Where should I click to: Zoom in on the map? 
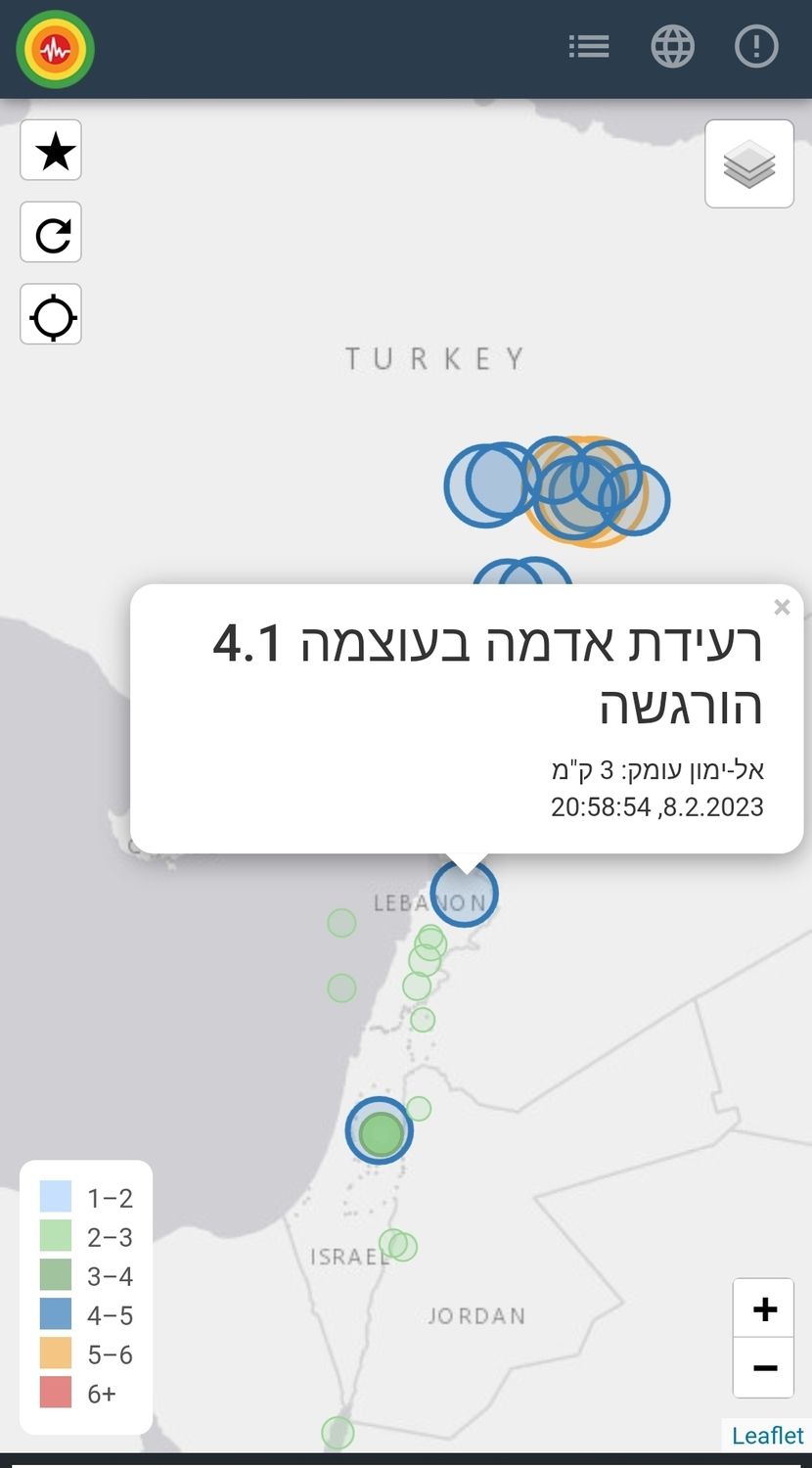(x=764, y=1309)
